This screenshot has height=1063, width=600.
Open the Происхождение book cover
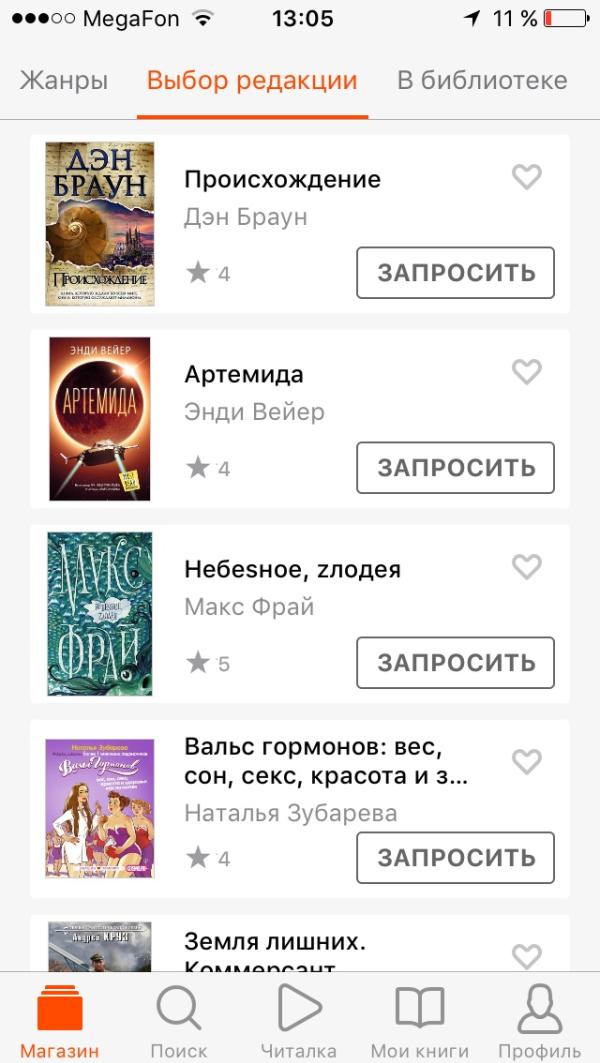[x=100, y=223]
